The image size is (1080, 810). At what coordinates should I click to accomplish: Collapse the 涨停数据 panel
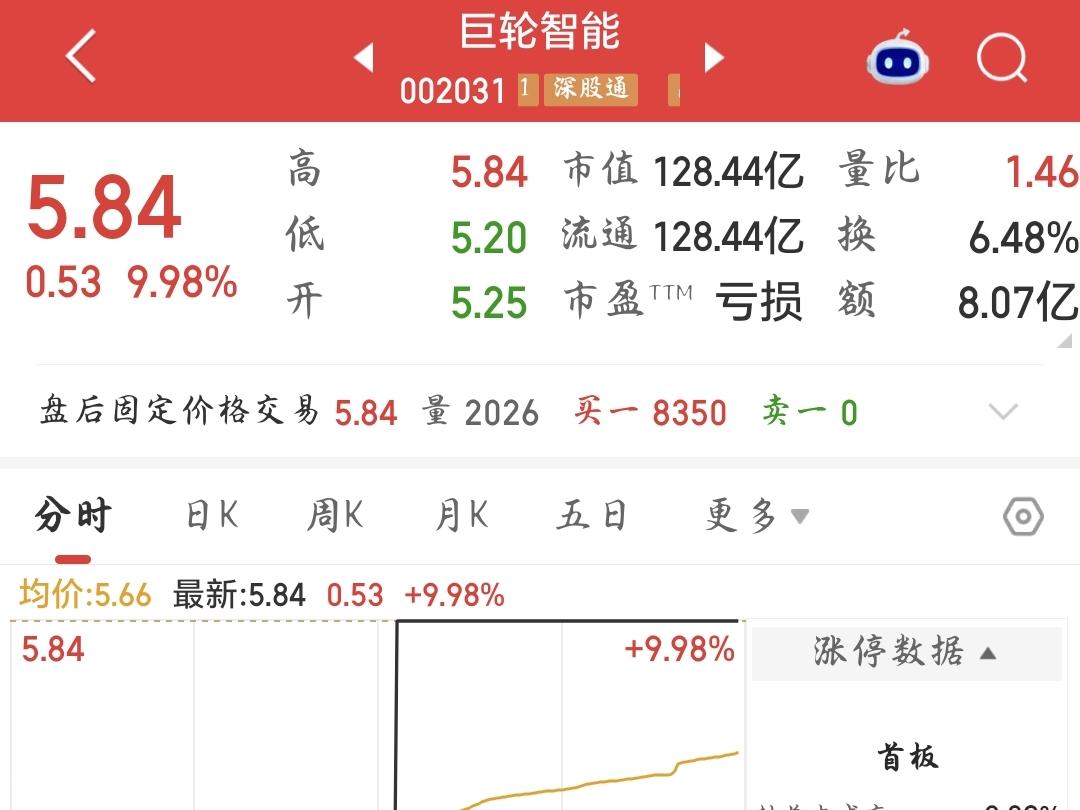906,652
